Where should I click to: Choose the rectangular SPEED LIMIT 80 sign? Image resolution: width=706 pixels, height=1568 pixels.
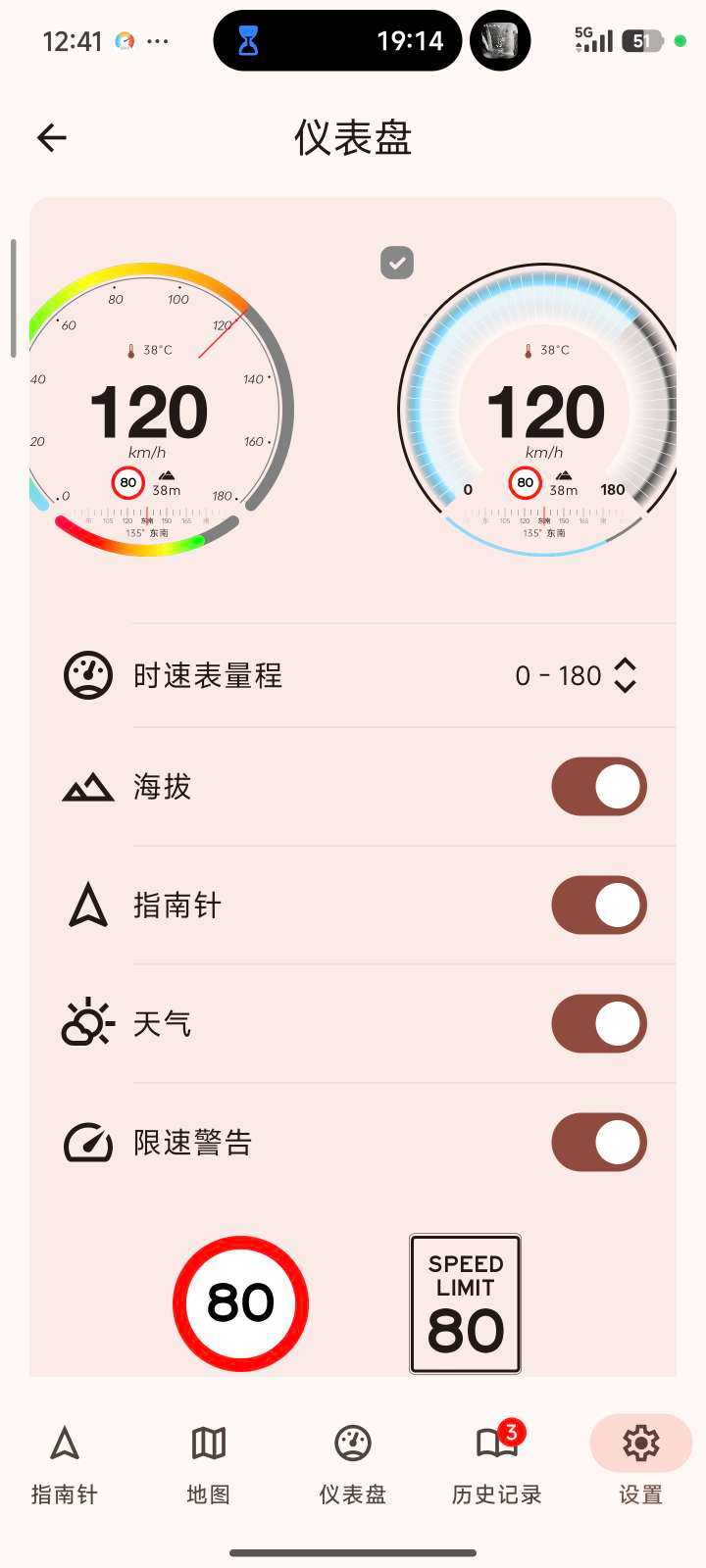[x=465, y=1303]
